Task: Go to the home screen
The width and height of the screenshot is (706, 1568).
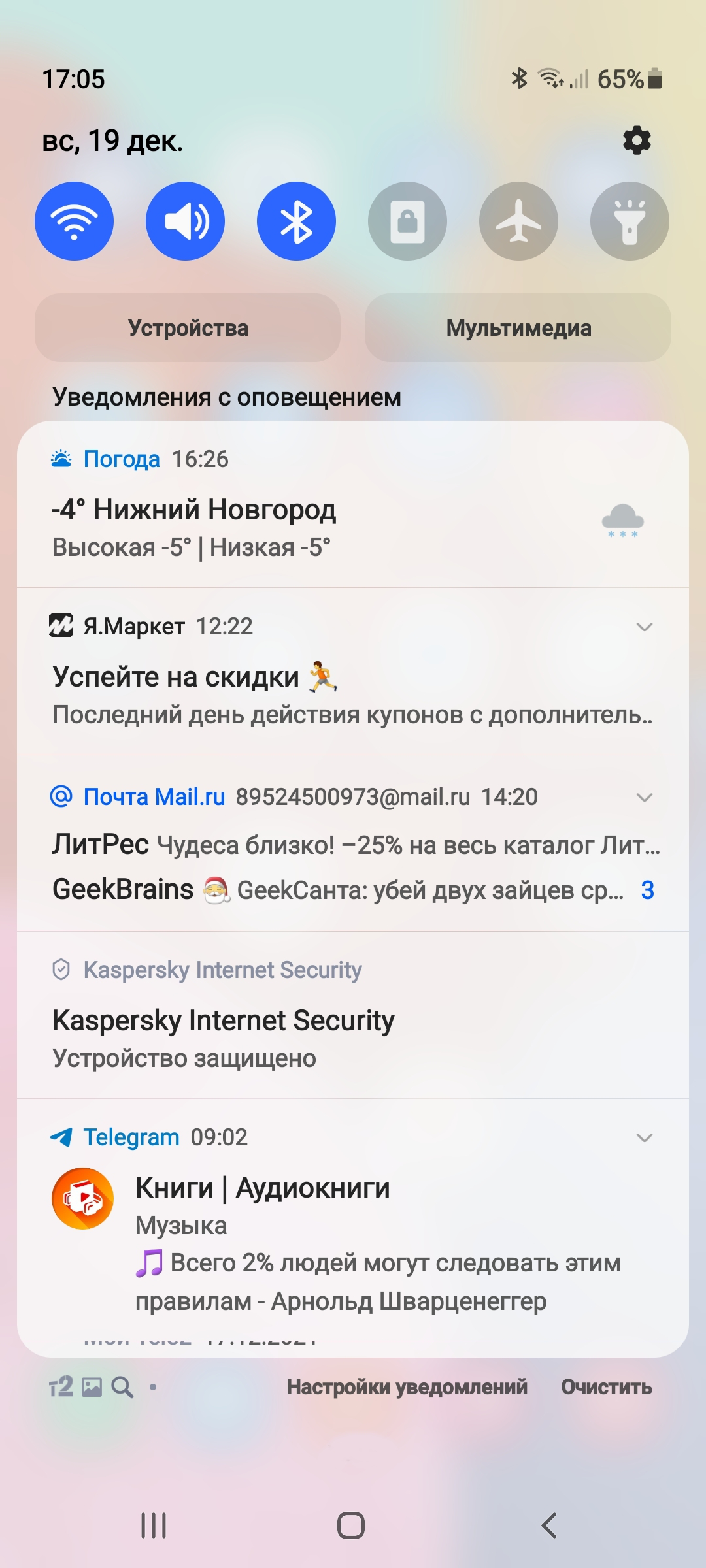Action: (351, 1526)
